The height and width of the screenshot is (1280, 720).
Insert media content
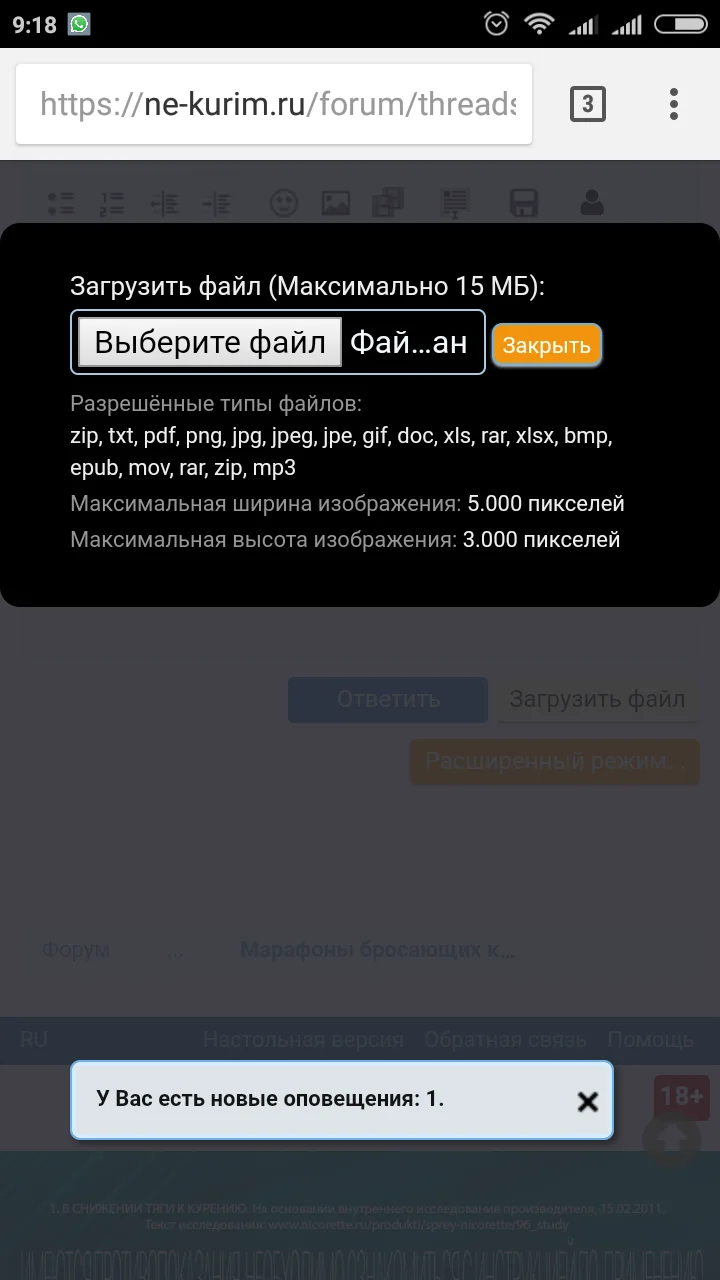389,203
